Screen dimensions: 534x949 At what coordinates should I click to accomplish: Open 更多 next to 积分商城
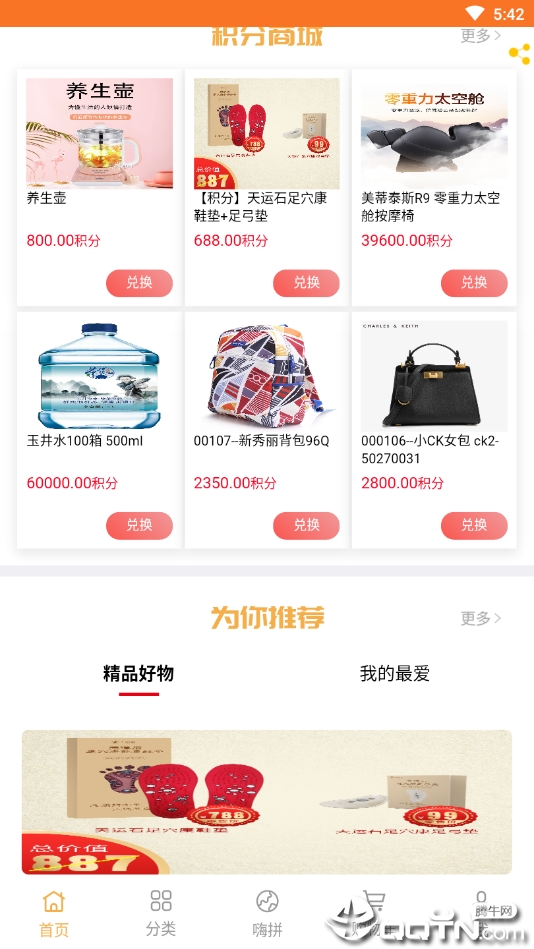point(481,35)
